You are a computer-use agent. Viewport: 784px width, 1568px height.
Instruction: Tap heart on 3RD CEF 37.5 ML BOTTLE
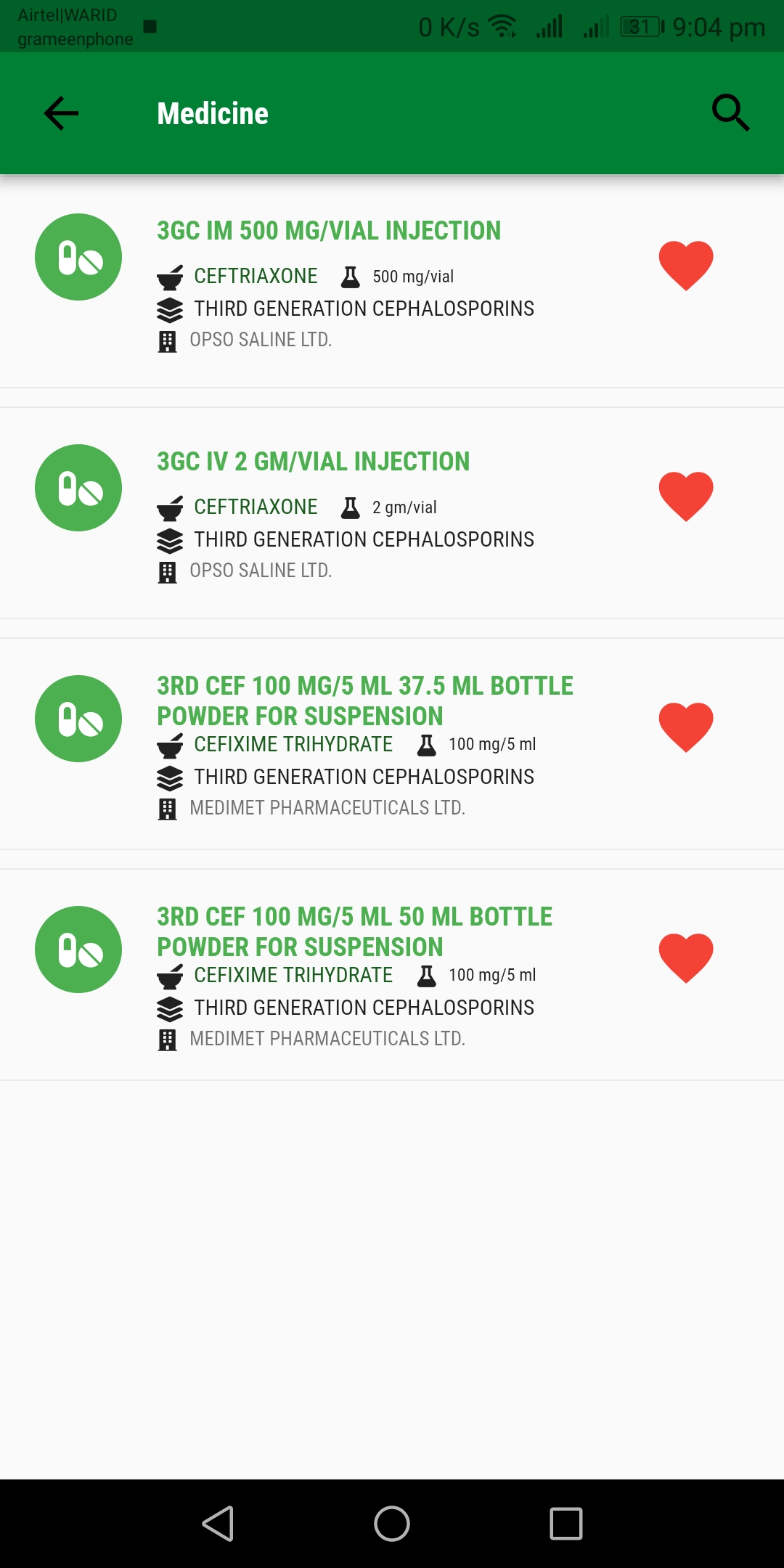pyautogui.click(x=686, y=726)
